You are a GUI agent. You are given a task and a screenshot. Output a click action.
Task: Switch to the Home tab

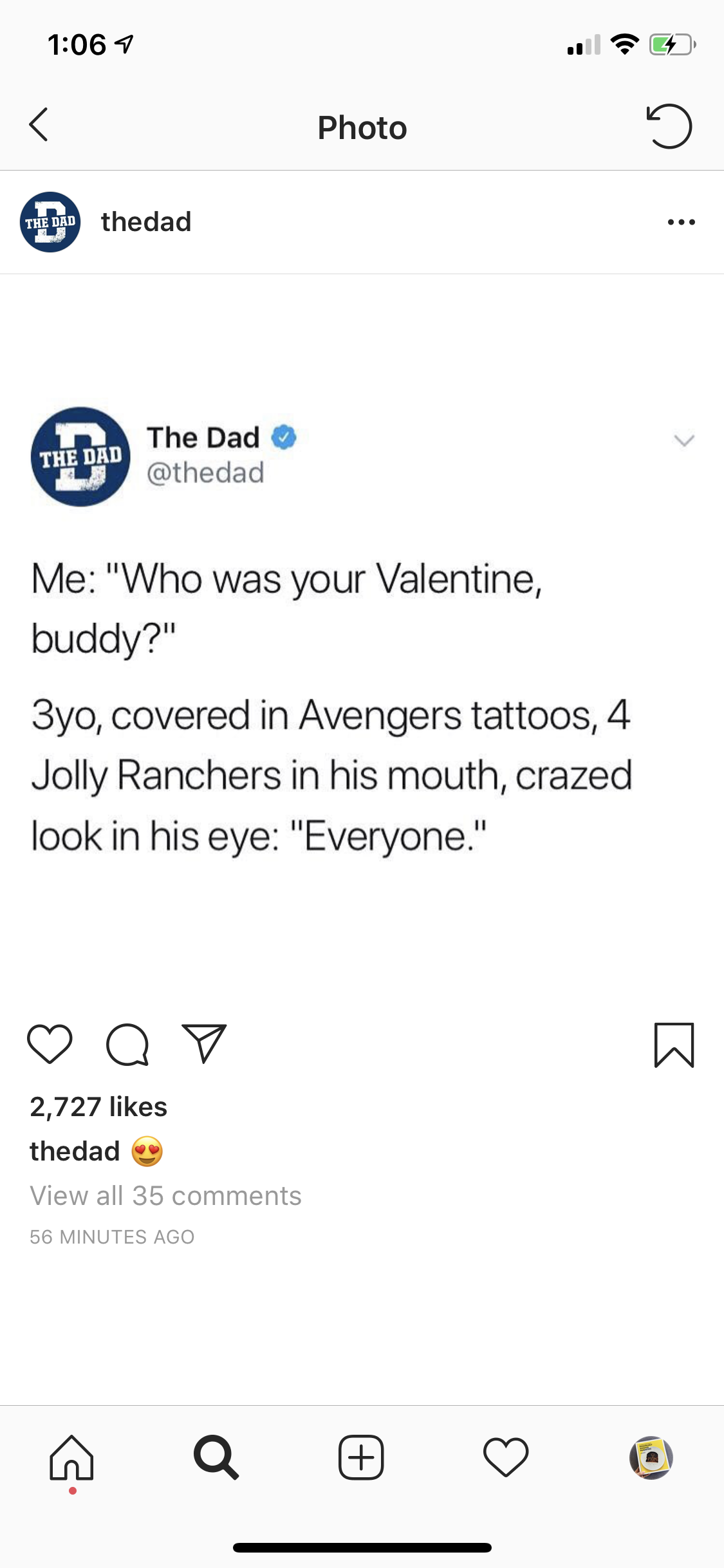pos(72,1458)
